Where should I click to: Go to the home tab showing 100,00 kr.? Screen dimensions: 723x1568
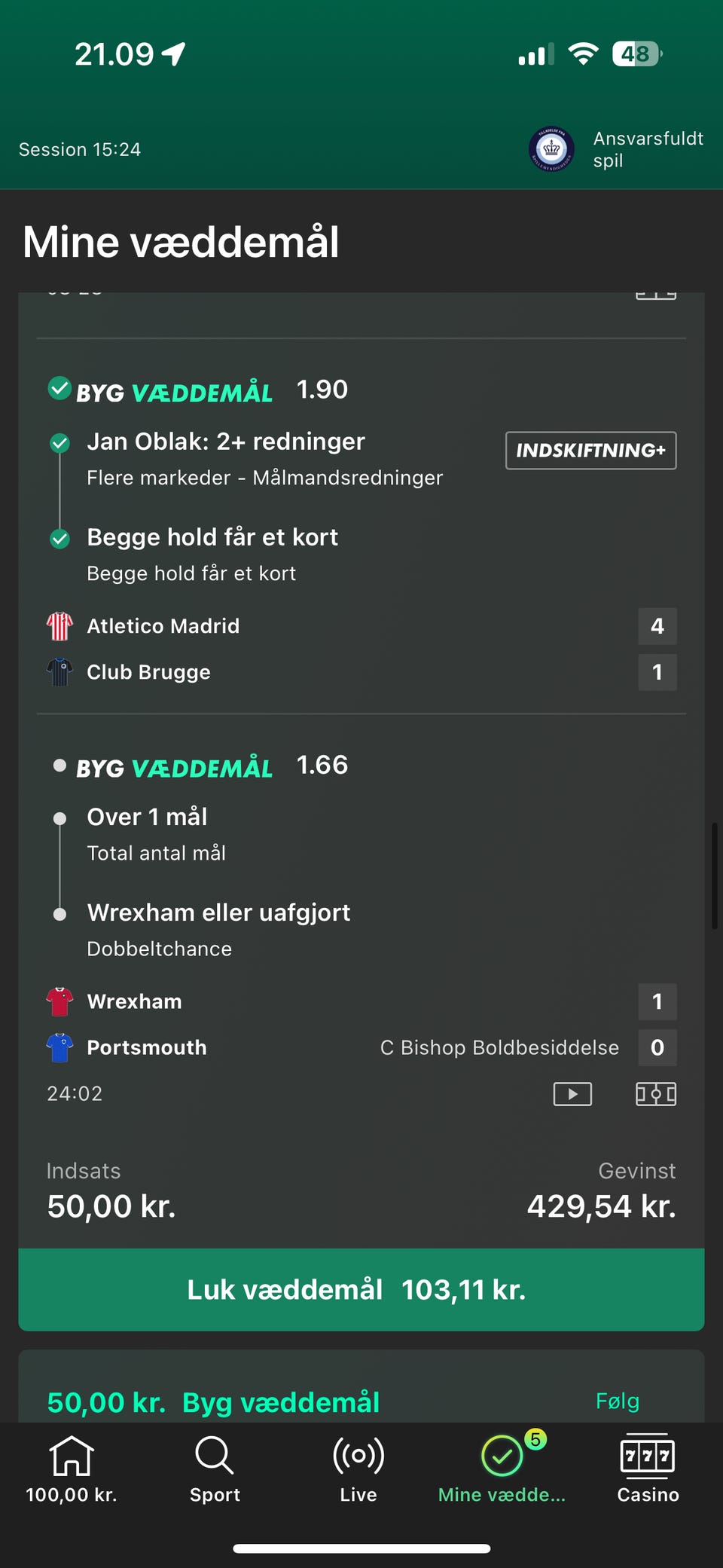point(72,1469)
